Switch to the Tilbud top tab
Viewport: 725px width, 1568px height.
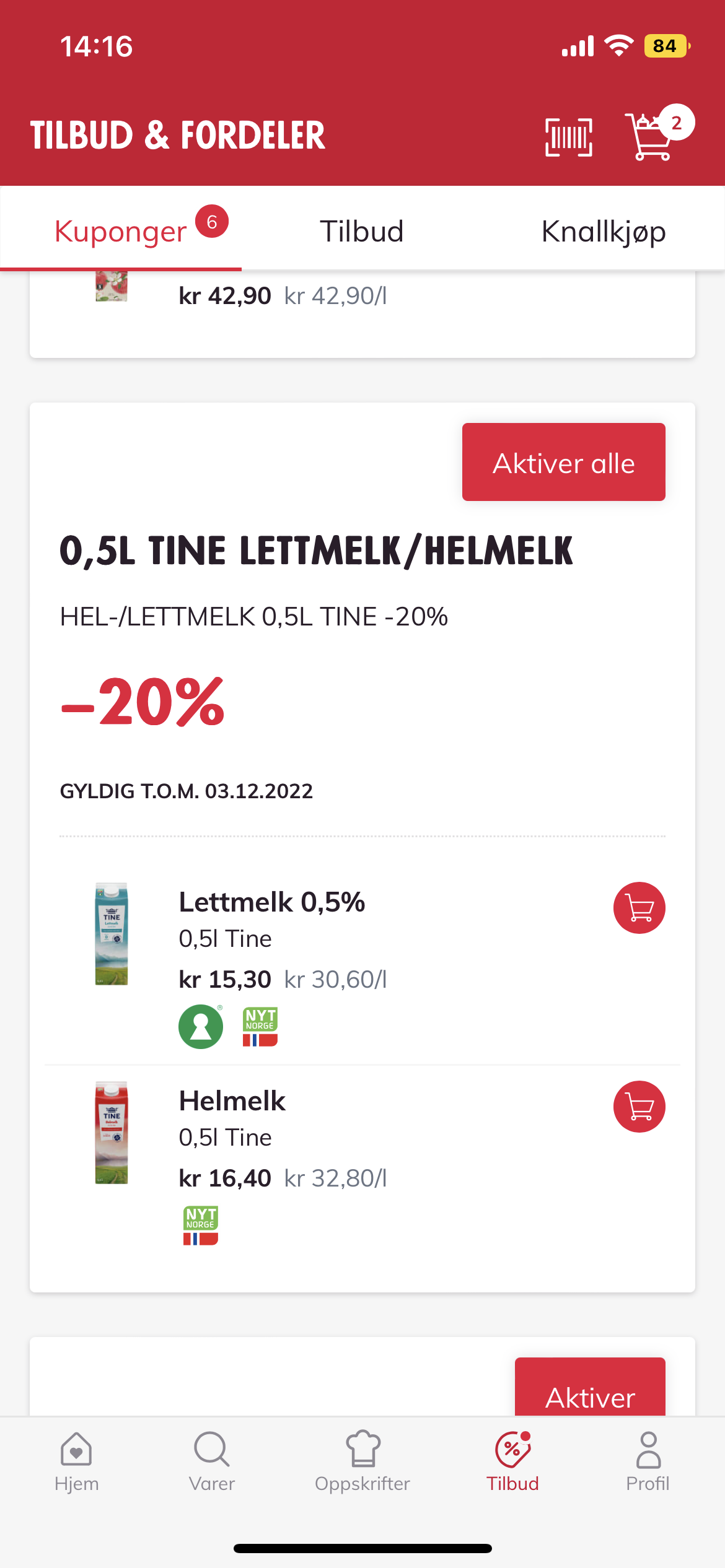click(x=362, y=231)
